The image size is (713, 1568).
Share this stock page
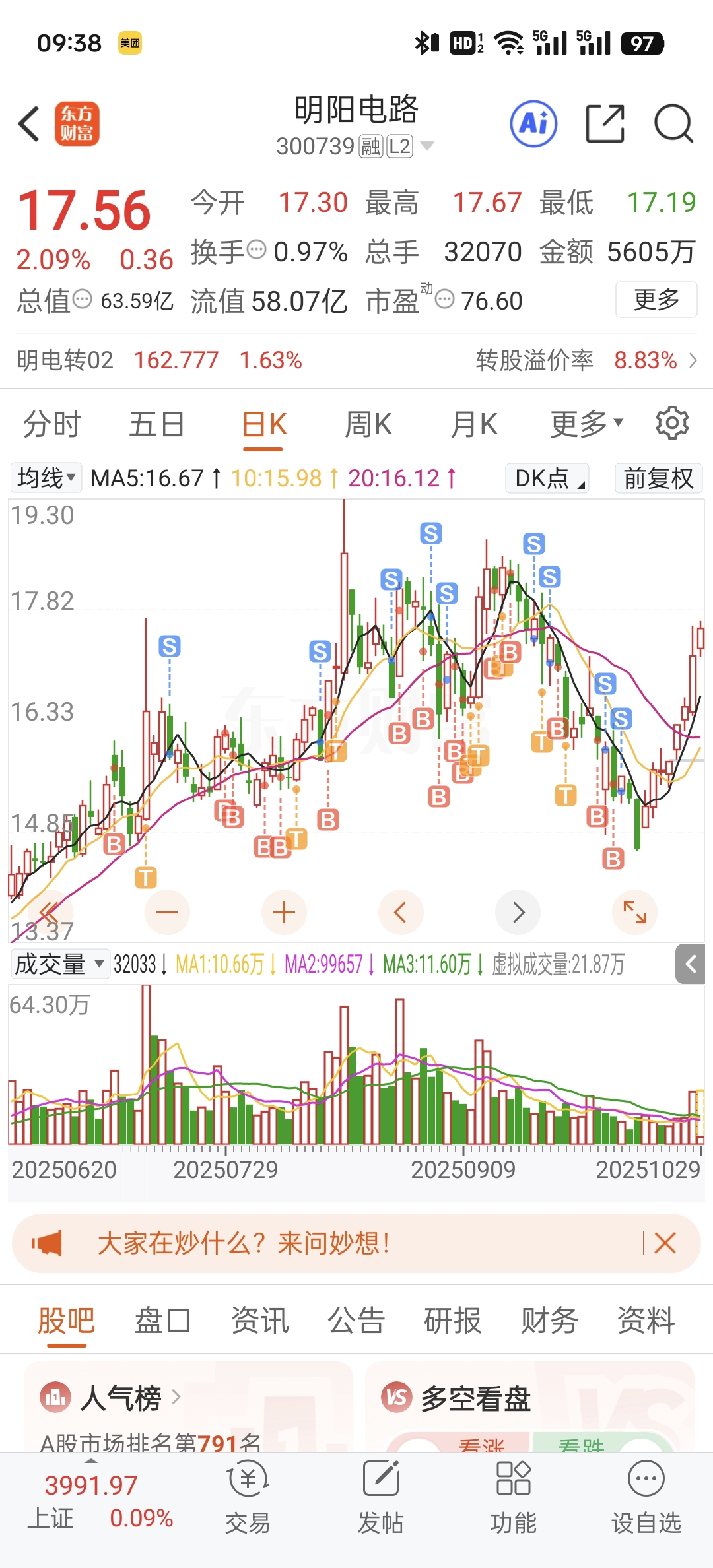pyautogui.click(x=605, y=123)
